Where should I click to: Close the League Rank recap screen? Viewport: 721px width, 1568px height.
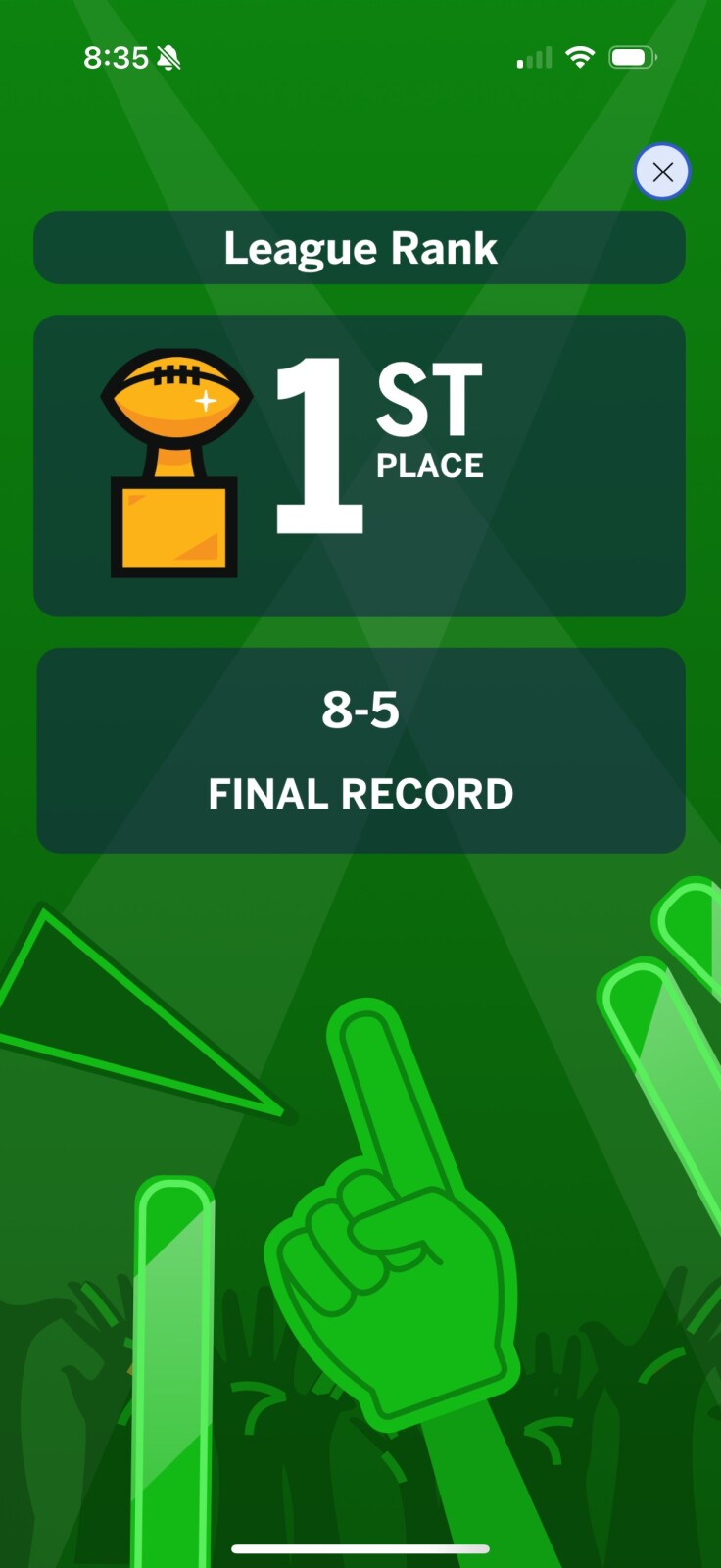pos(662,172)
